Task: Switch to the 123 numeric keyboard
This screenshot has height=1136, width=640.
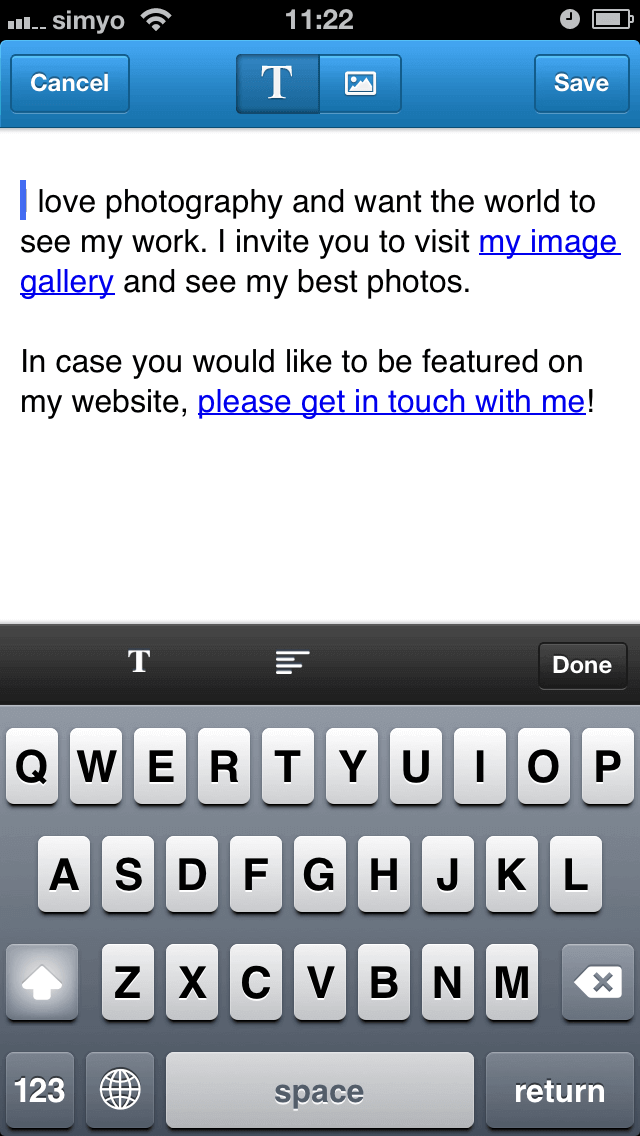Action: pyautogui.click(x=40, y=1090)
